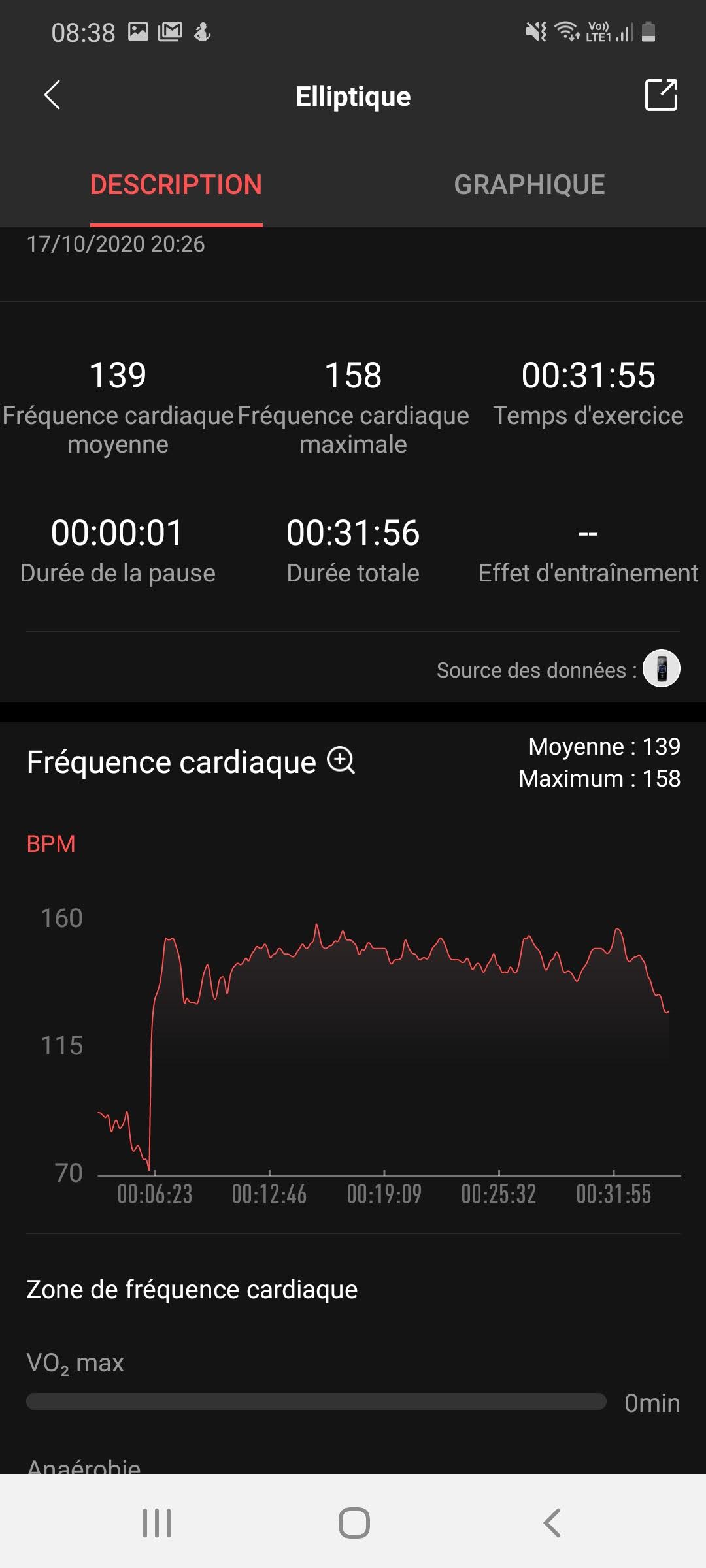Share the Elliptique workout
The width and height of the screenshot is (706, 1568).
(x=661, y=95)
